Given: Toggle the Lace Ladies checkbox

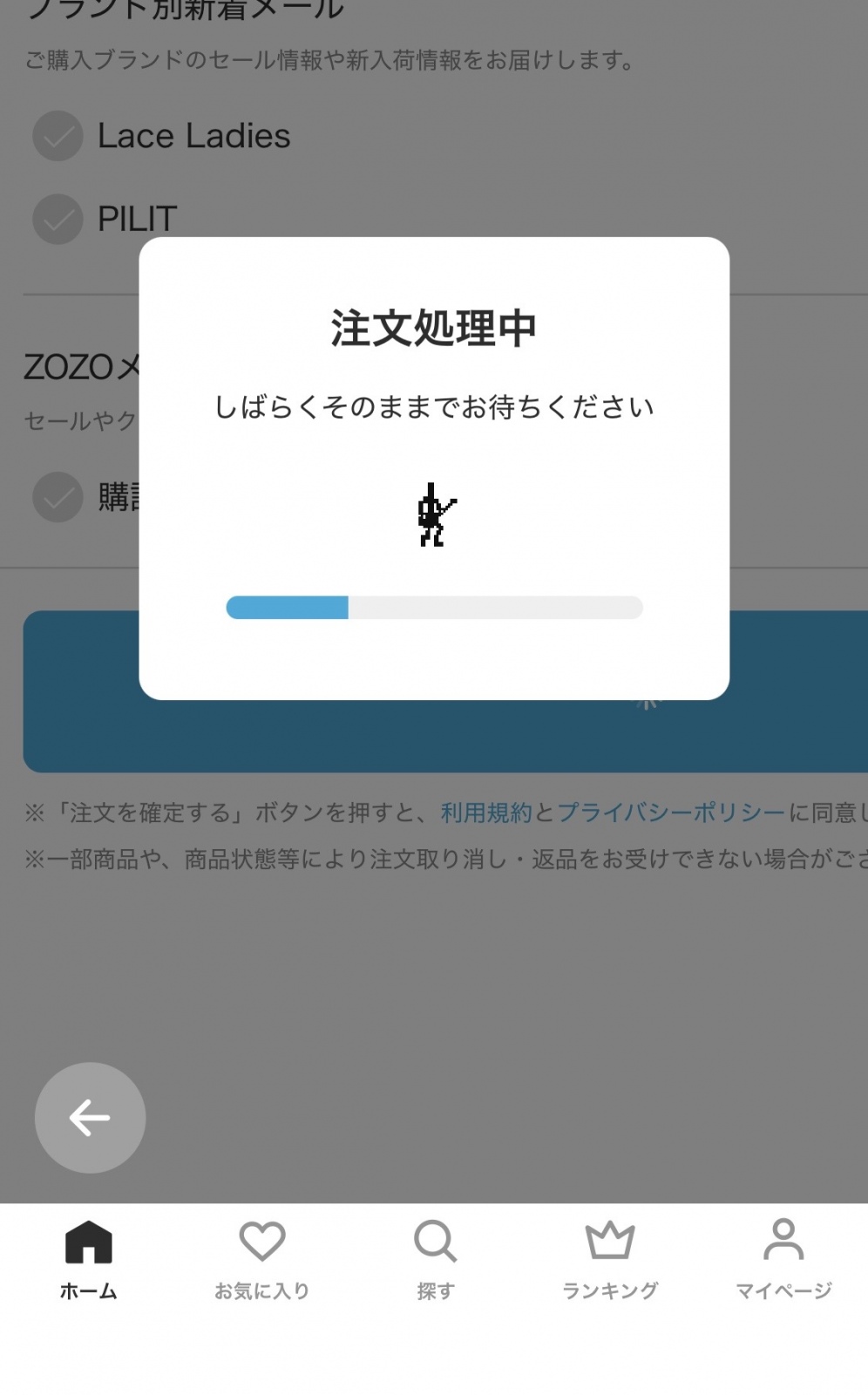Looking at the screenshot, I should click(x=58, y=136).
